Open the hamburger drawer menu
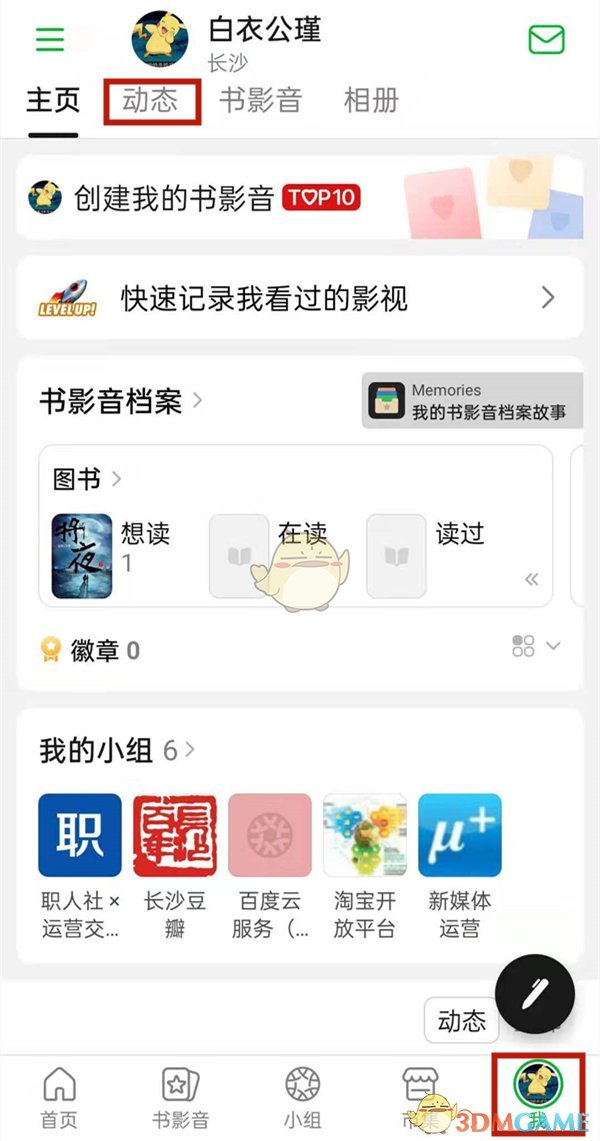Image resolution: width=600 pixels, height=1141 pixels. tap(50, 39)
